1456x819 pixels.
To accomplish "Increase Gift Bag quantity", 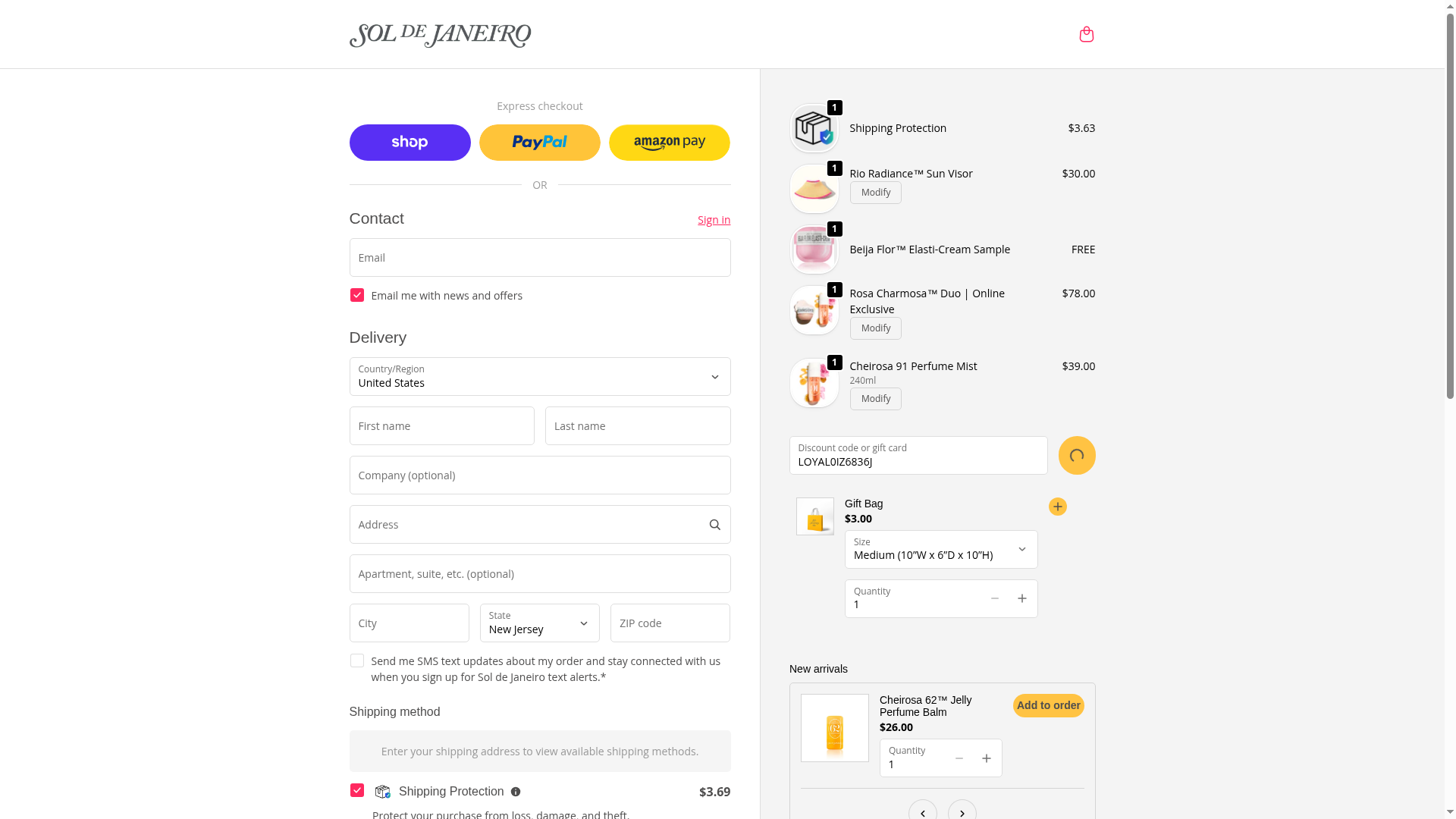I will [x=1021, y=599].
